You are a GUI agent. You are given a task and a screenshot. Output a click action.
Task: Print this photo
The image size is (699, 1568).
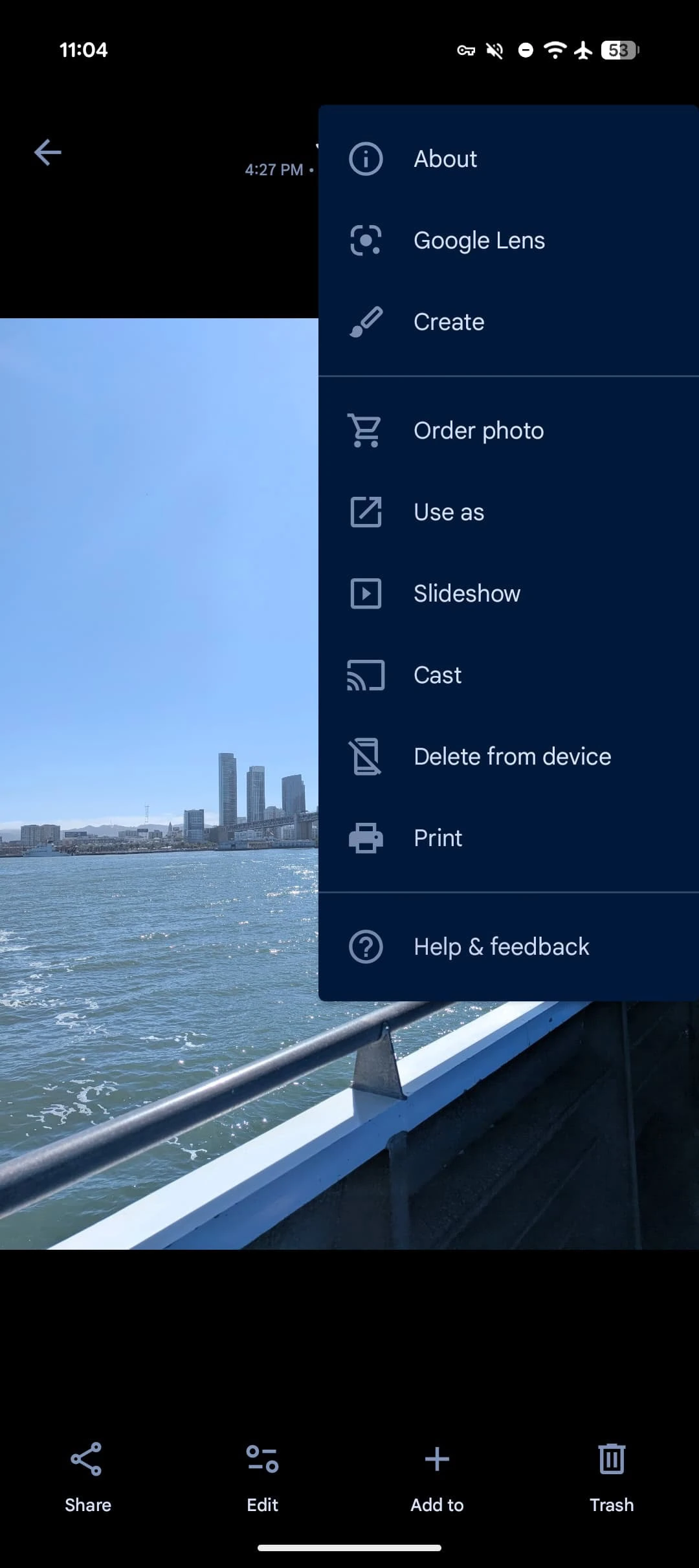click(438, 838)
